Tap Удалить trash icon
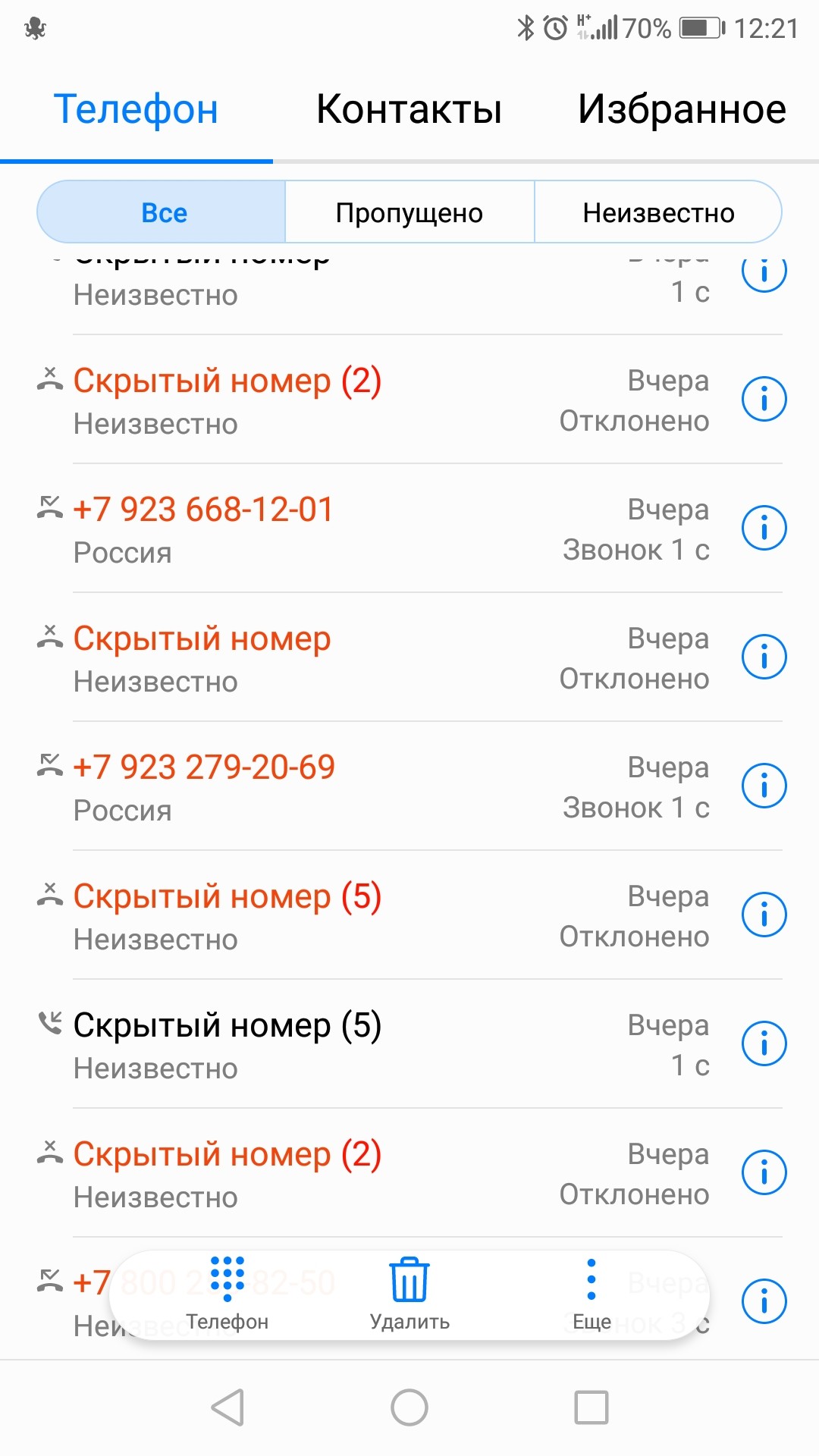The image size is (819, 1456). (x=409, y=1294)
